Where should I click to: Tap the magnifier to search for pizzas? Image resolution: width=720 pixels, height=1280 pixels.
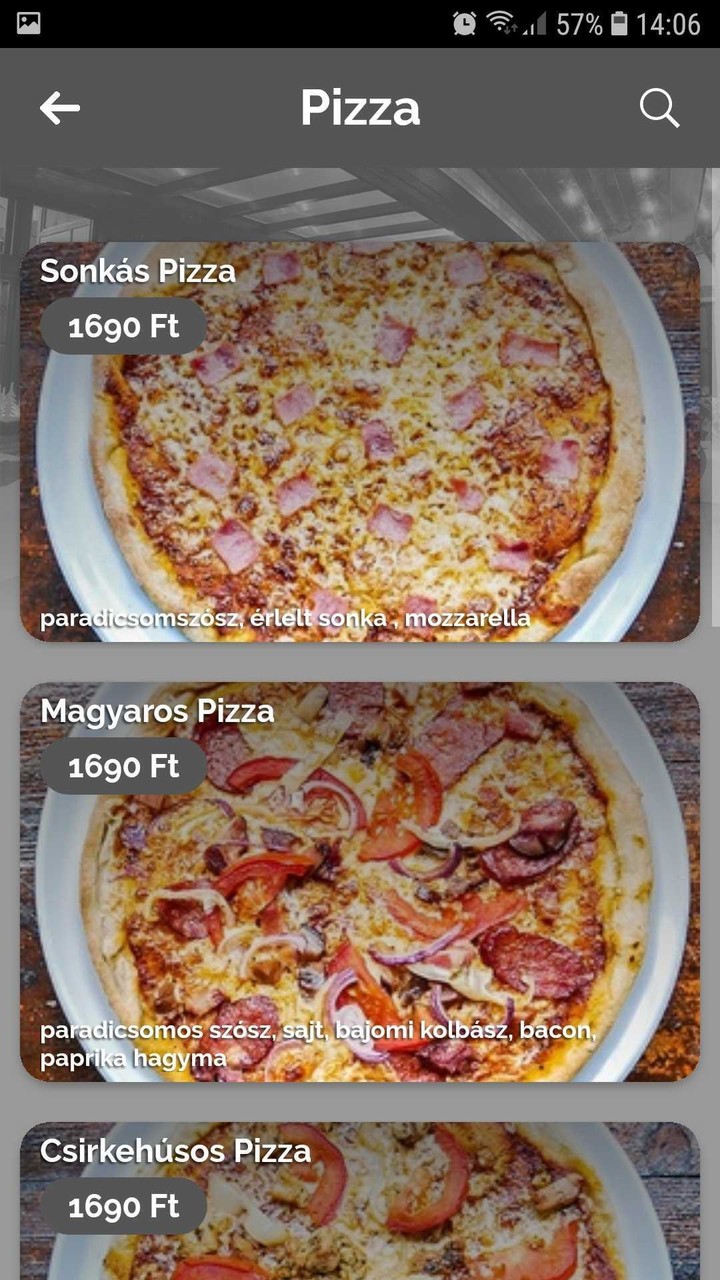(x=659, y=108)
